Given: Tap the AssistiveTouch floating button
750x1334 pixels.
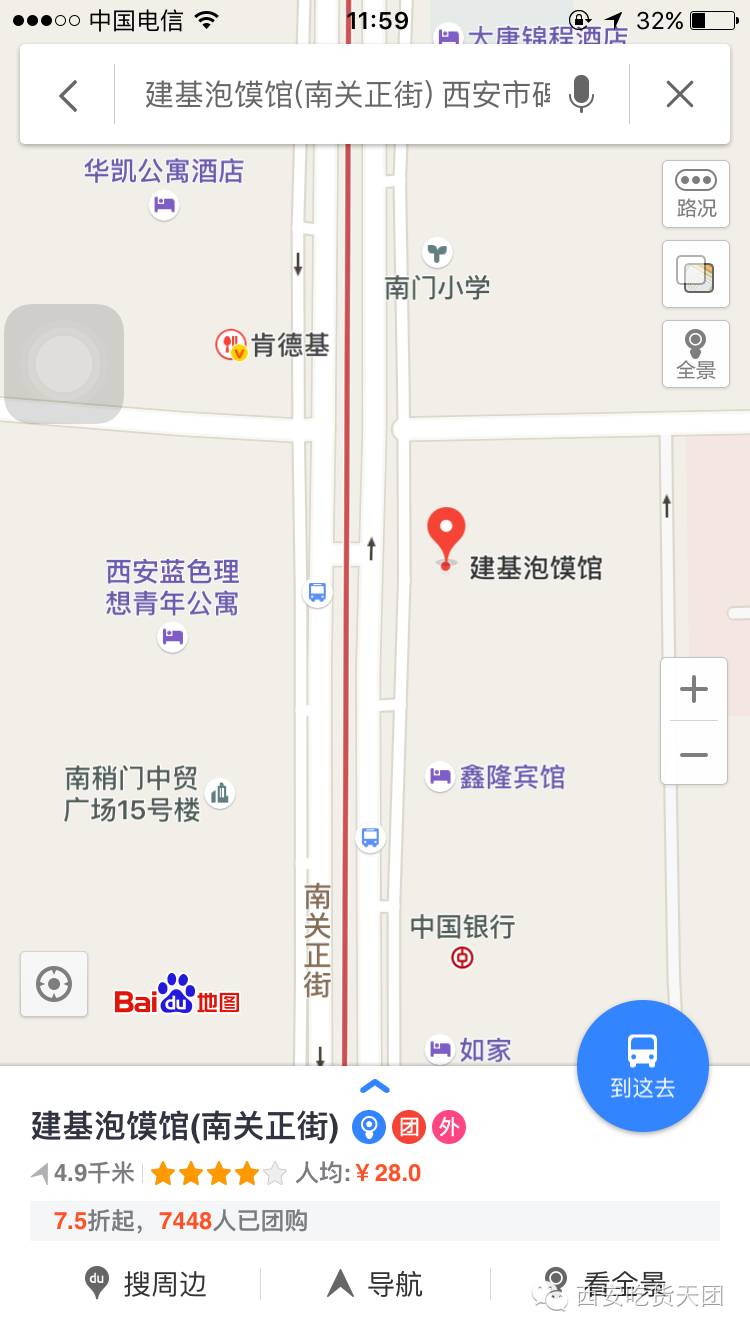Looking at the screenshot, I should (x=64, y=363).
